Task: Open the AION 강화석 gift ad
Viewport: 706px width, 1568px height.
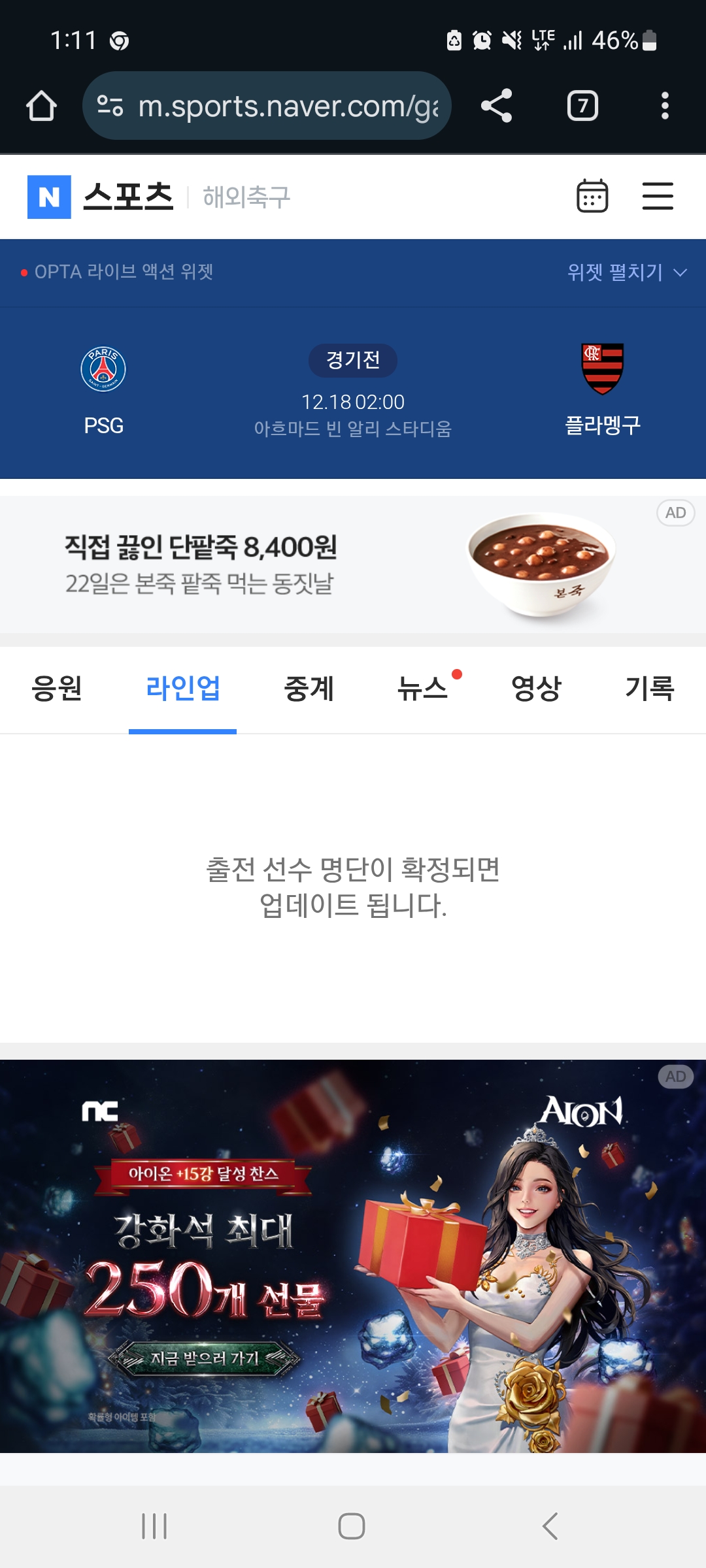Action: 353,1256
